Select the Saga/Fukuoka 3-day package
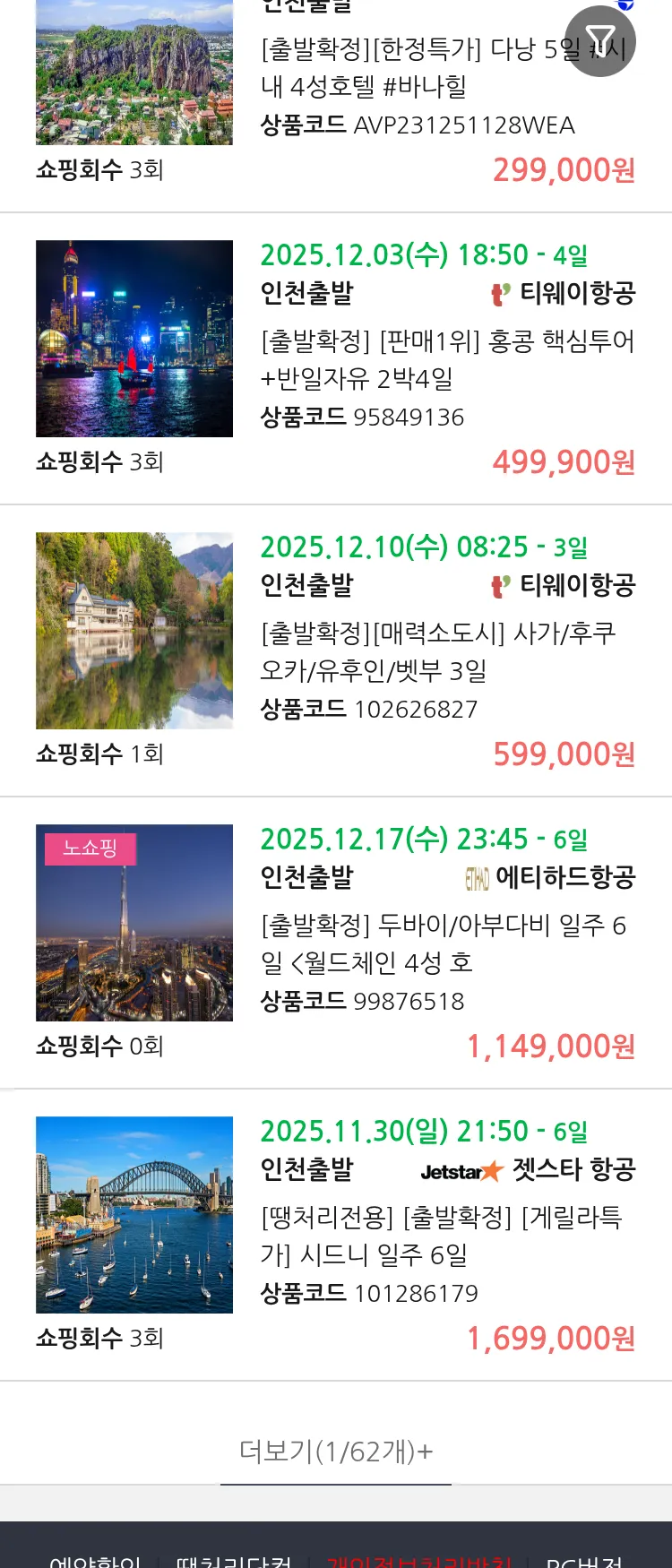The height and width of the screenshot is (1568, 672). click(437, 651)
